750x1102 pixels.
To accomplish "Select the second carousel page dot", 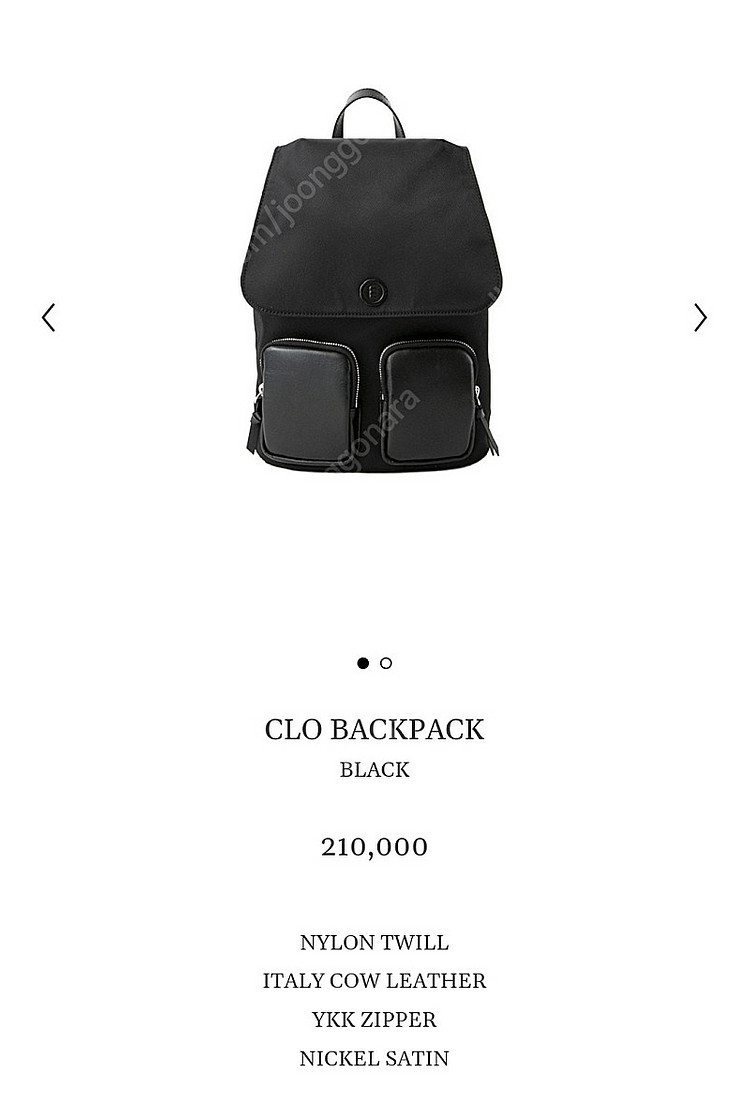I will 386,663.
